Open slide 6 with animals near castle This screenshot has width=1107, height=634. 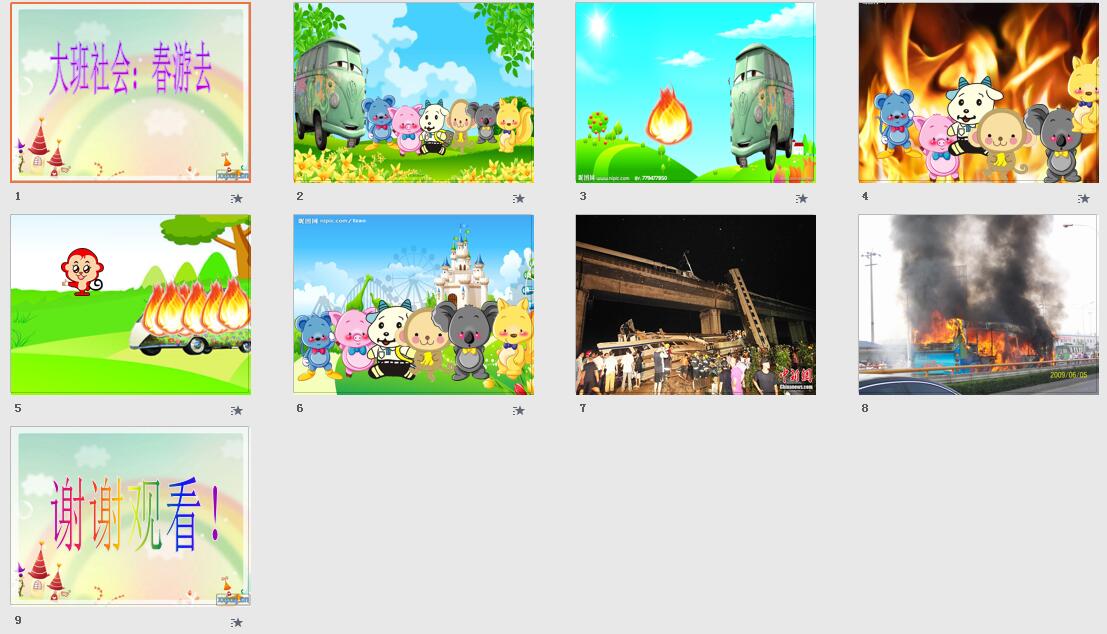tap(413, 304)
